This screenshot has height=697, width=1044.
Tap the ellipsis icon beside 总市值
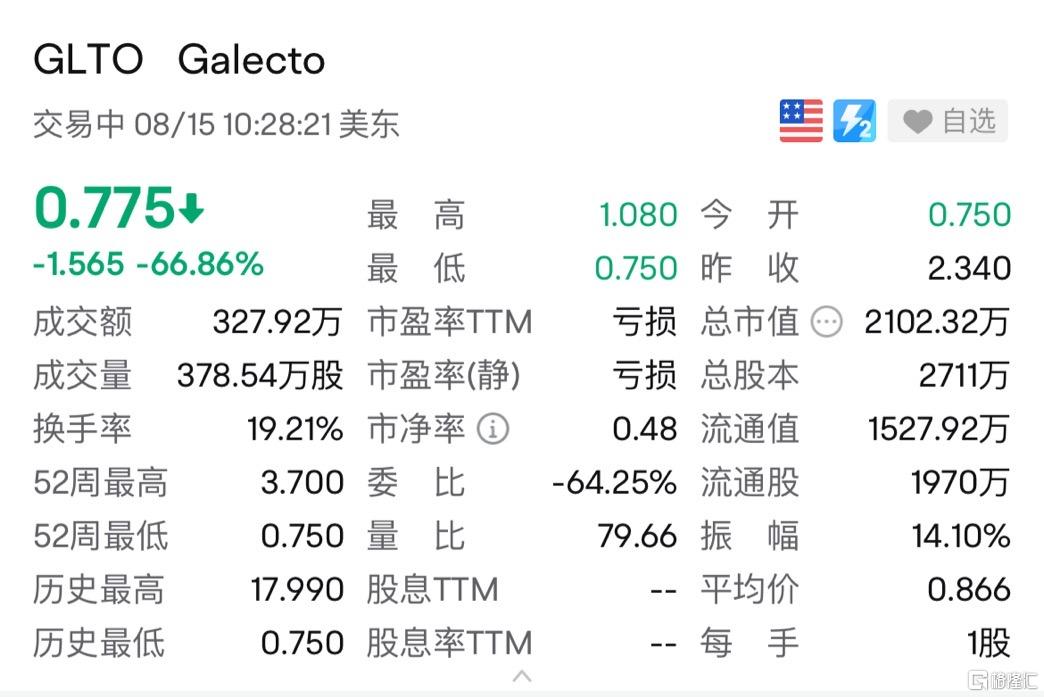(826, 322)
